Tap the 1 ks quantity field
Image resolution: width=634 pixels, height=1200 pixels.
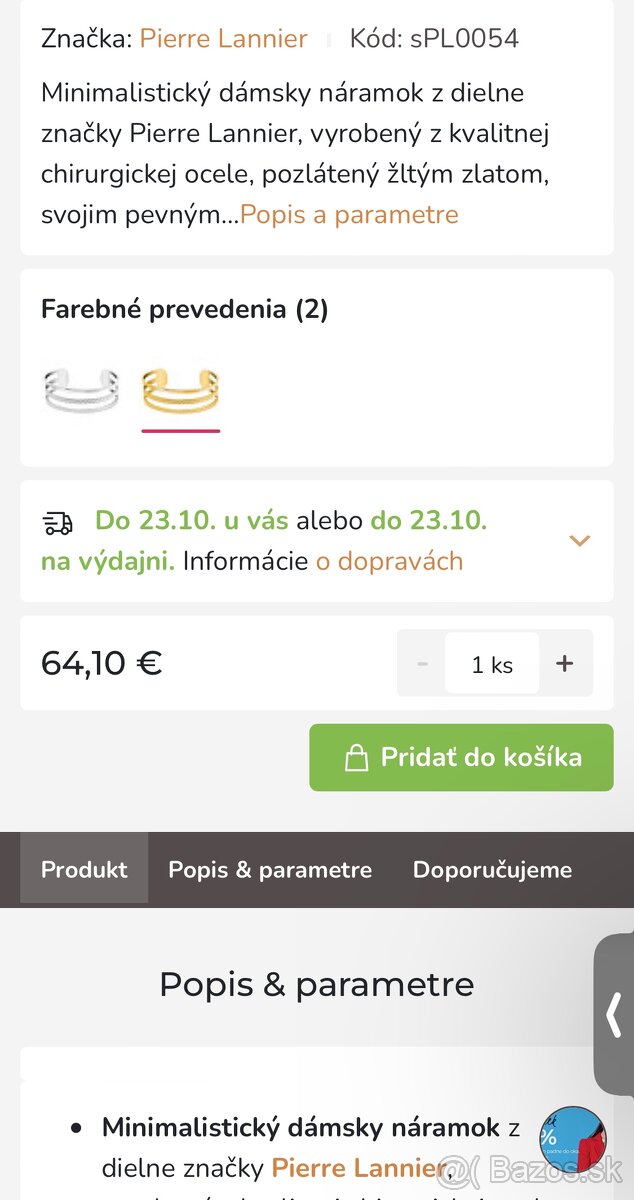pyautogui.click(x=492, y=664)
